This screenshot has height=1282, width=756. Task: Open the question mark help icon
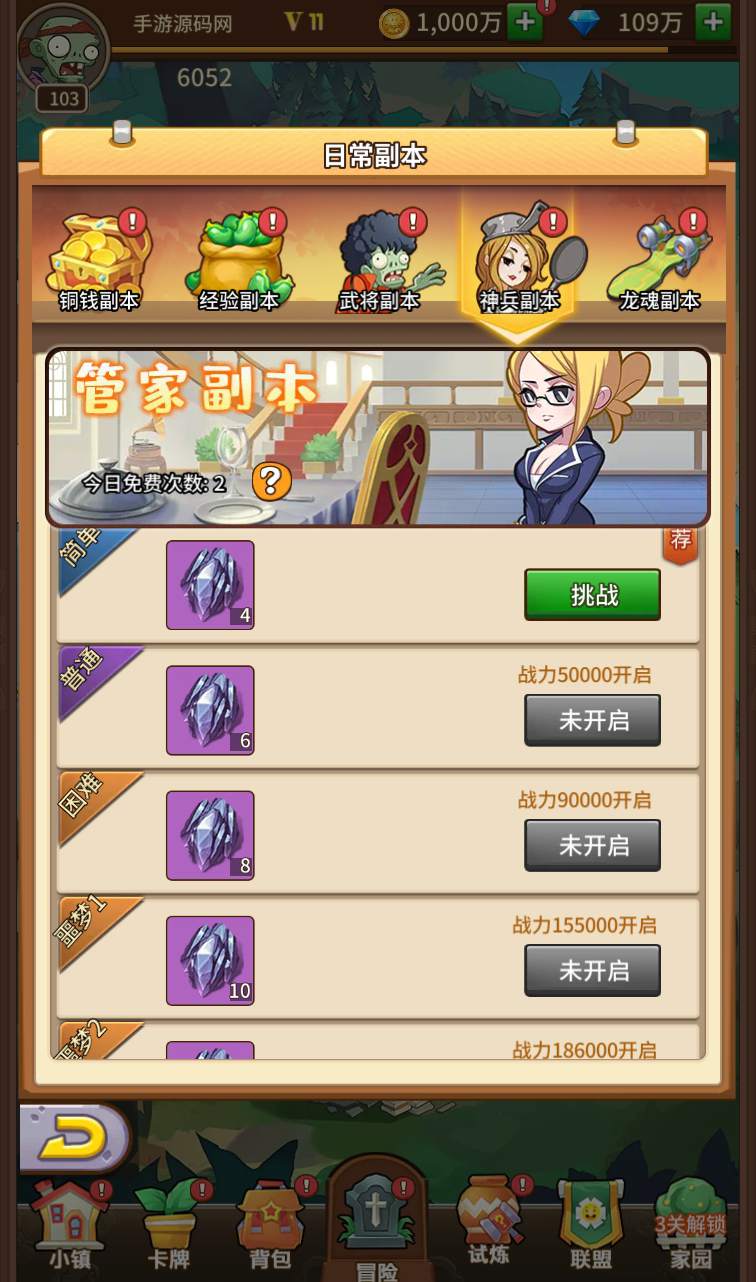tap(271, 482)
